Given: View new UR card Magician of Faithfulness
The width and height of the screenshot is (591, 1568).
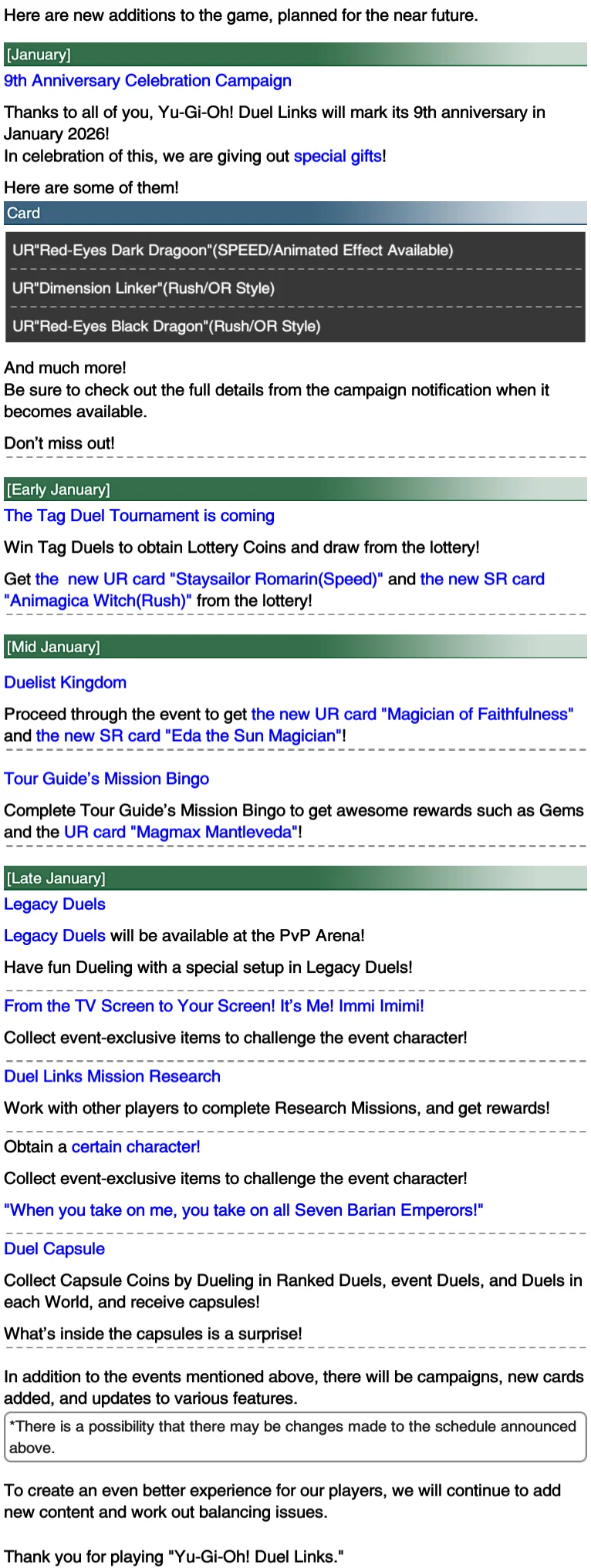Looking at the screenshot, I should 412,714.
